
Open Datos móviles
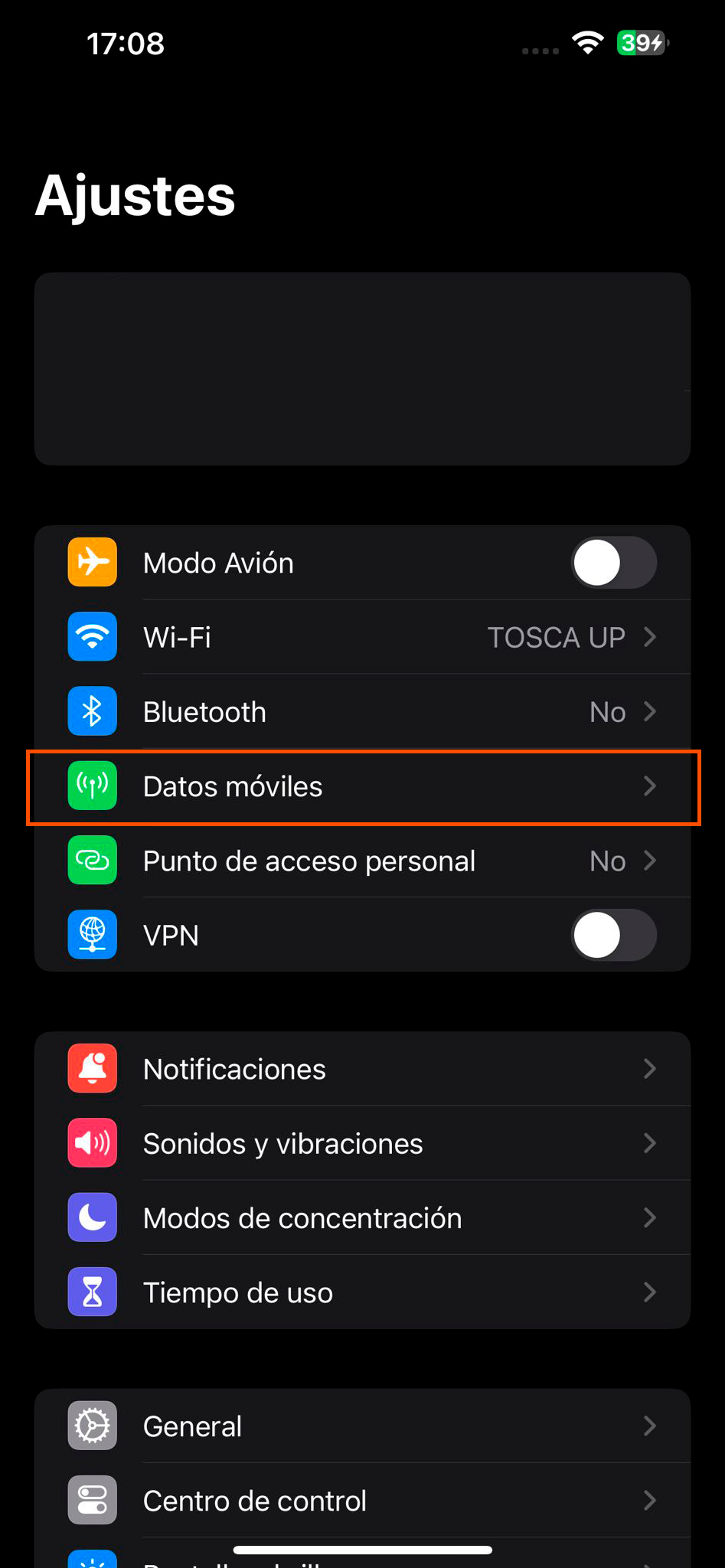(x=362, y=786)
